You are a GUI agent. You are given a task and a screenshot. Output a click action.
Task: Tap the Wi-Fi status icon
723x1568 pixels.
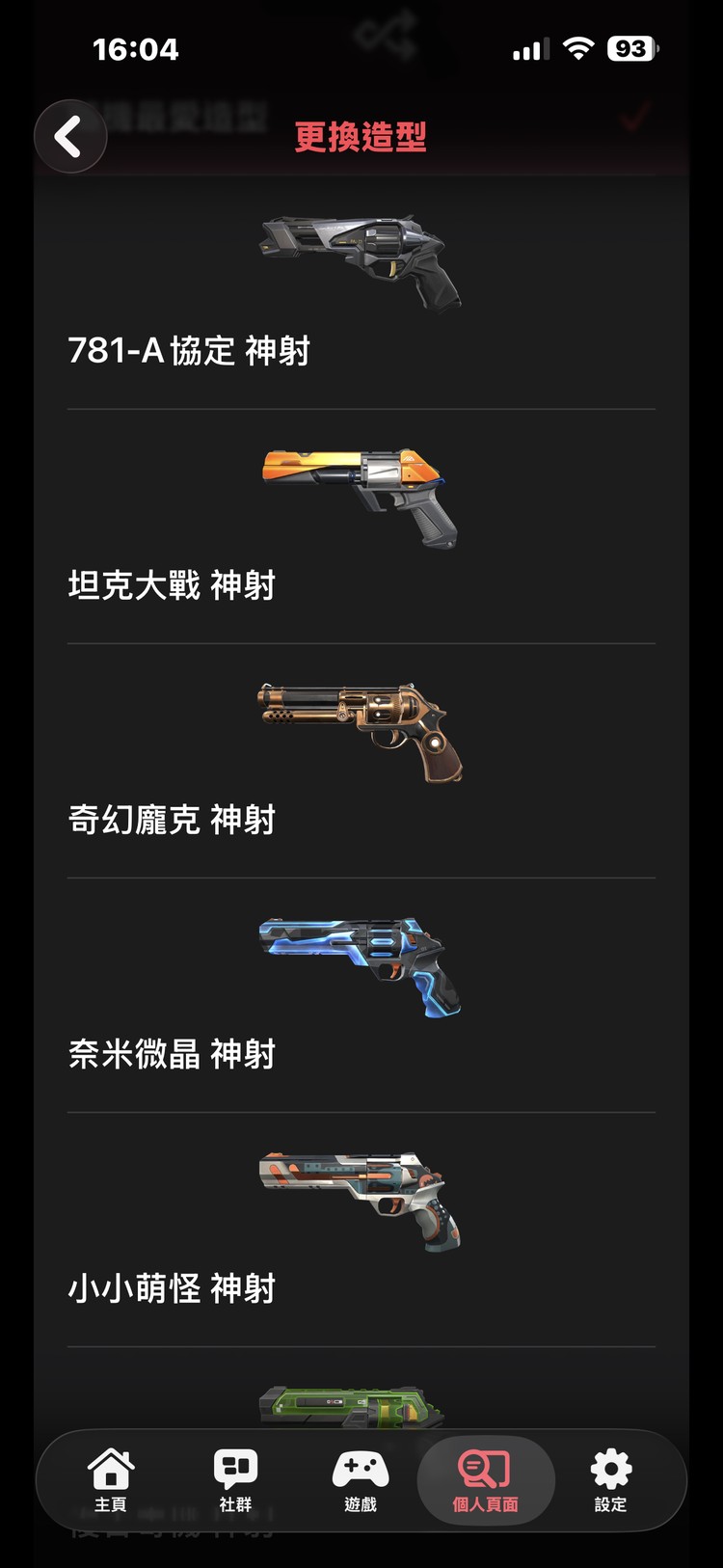pos(576,47)
